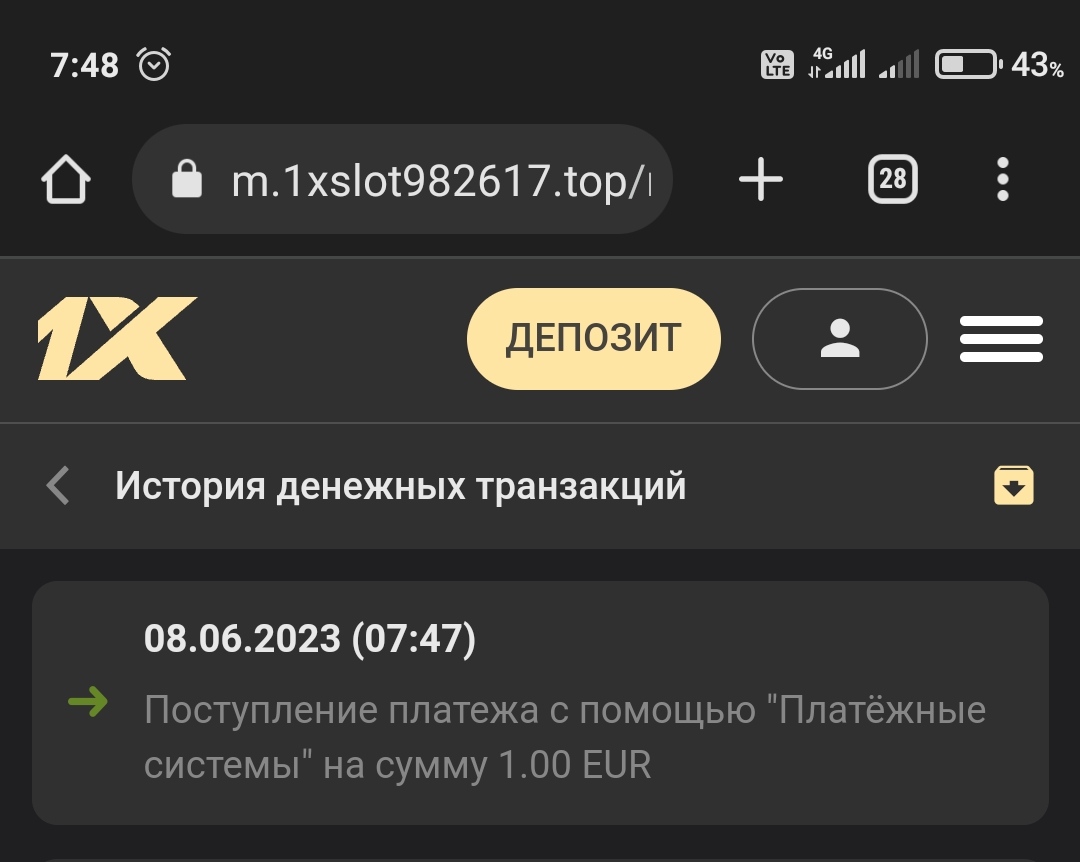Open the 08.06.2023 (07:47) transaction entry
Image resolution: width=1080 pixels, height=862 pixels.
tap(540, 702)
